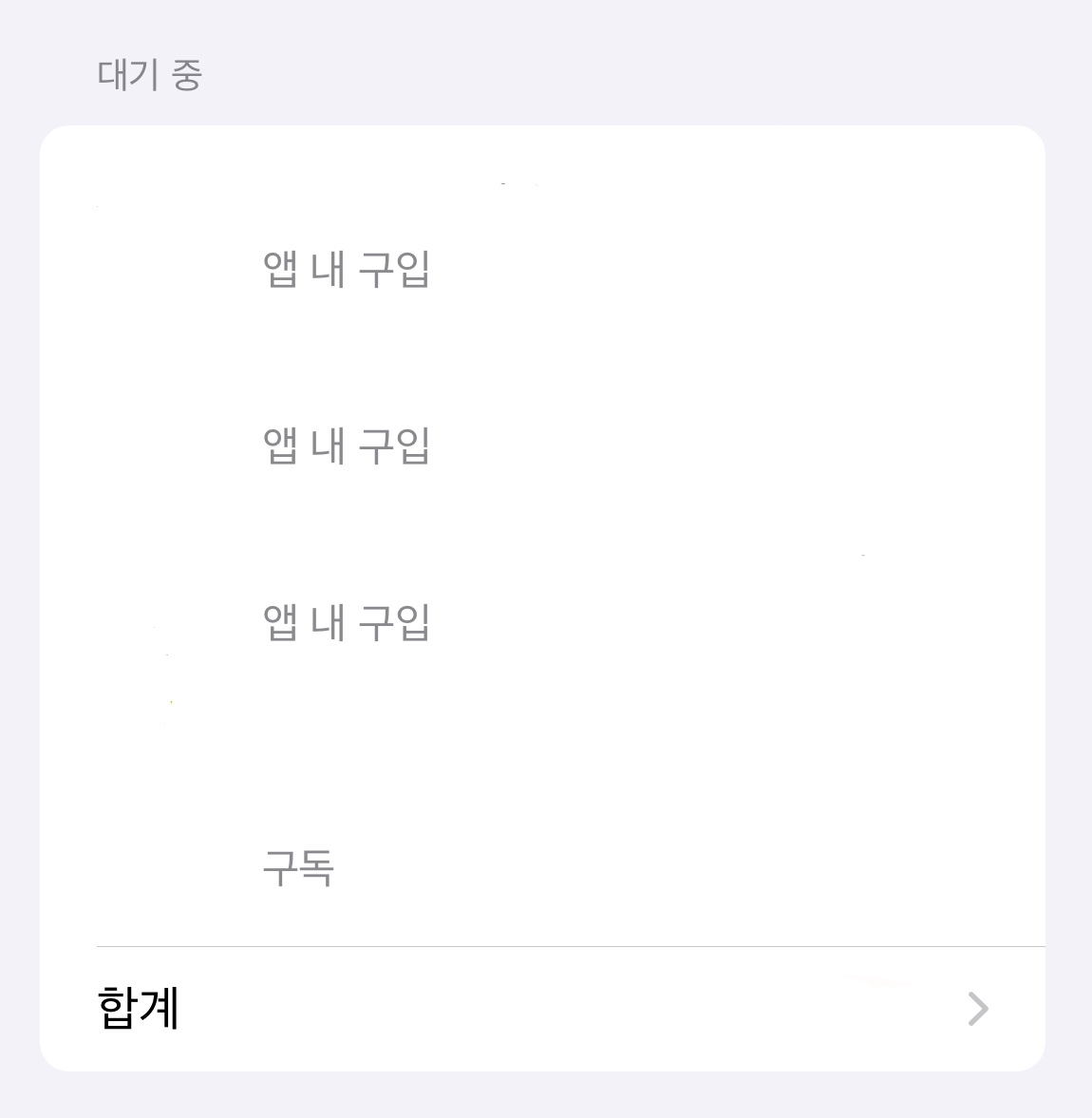Open the 합계 total row
The height and width of the screenshot is (1118, 1092).
[542, 1008]
